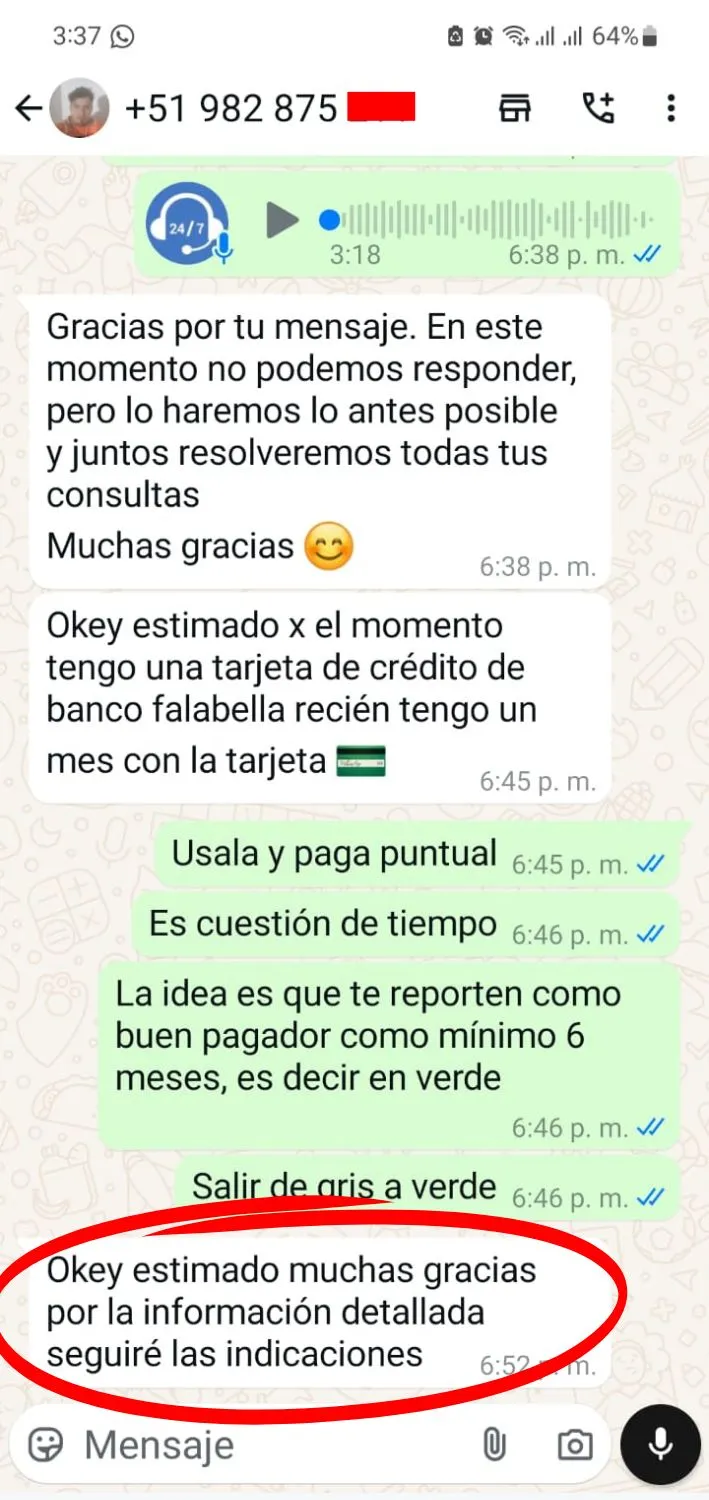The width and height of the screenshot is (709, 1500).
Task: Go back to the chat list
Action: (28, 108)
